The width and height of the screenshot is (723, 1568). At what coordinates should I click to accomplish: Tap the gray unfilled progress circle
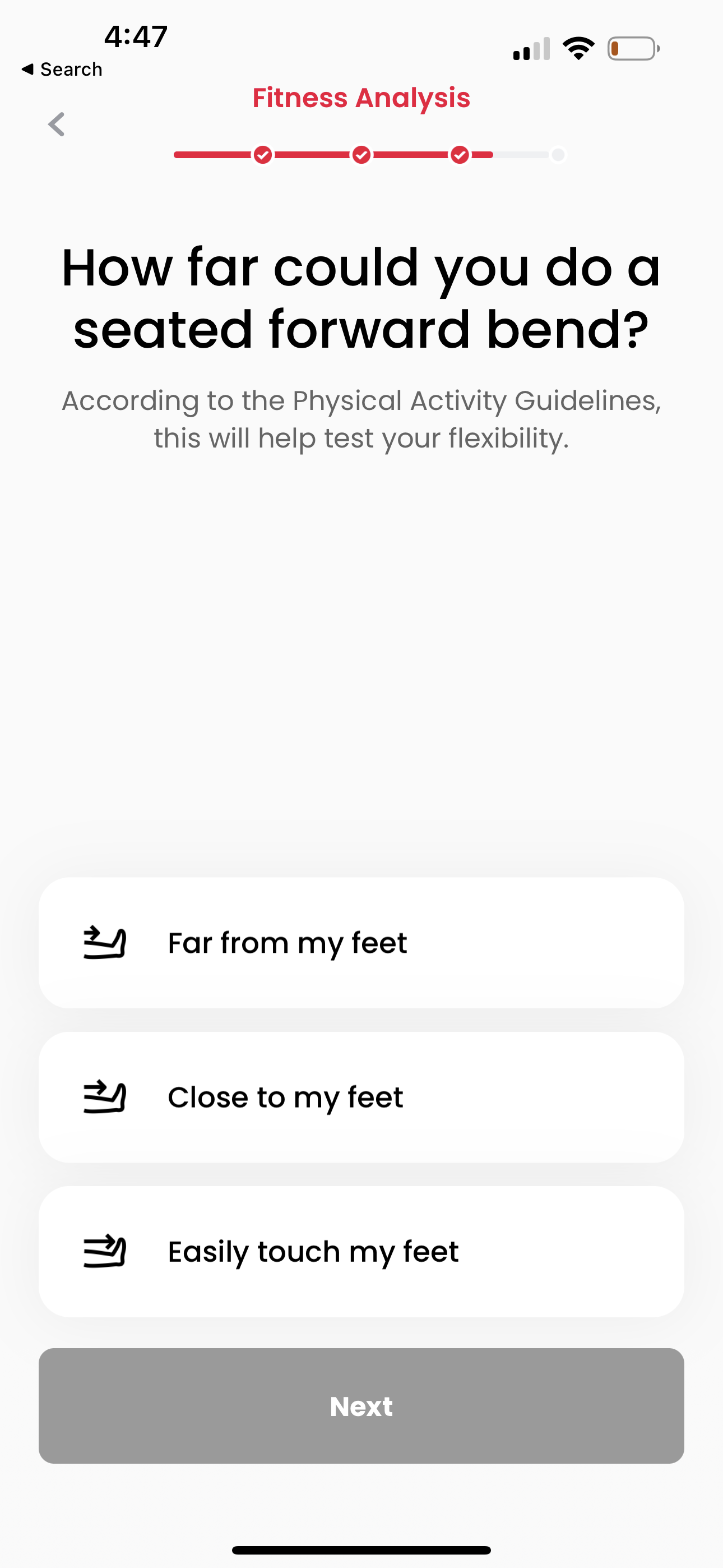(558, 155)
